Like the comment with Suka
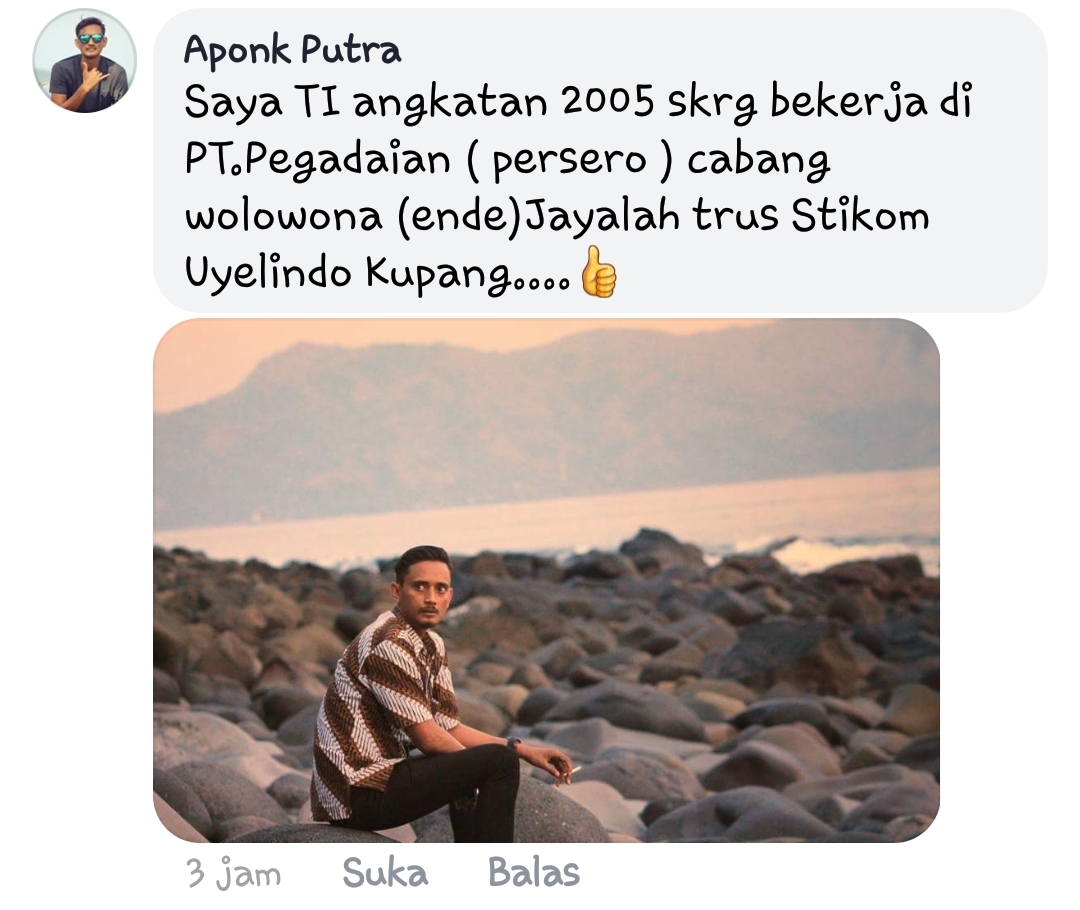The width and height of the screenshot is (1080, 910). pyautogui.click(x=385, y=873)
